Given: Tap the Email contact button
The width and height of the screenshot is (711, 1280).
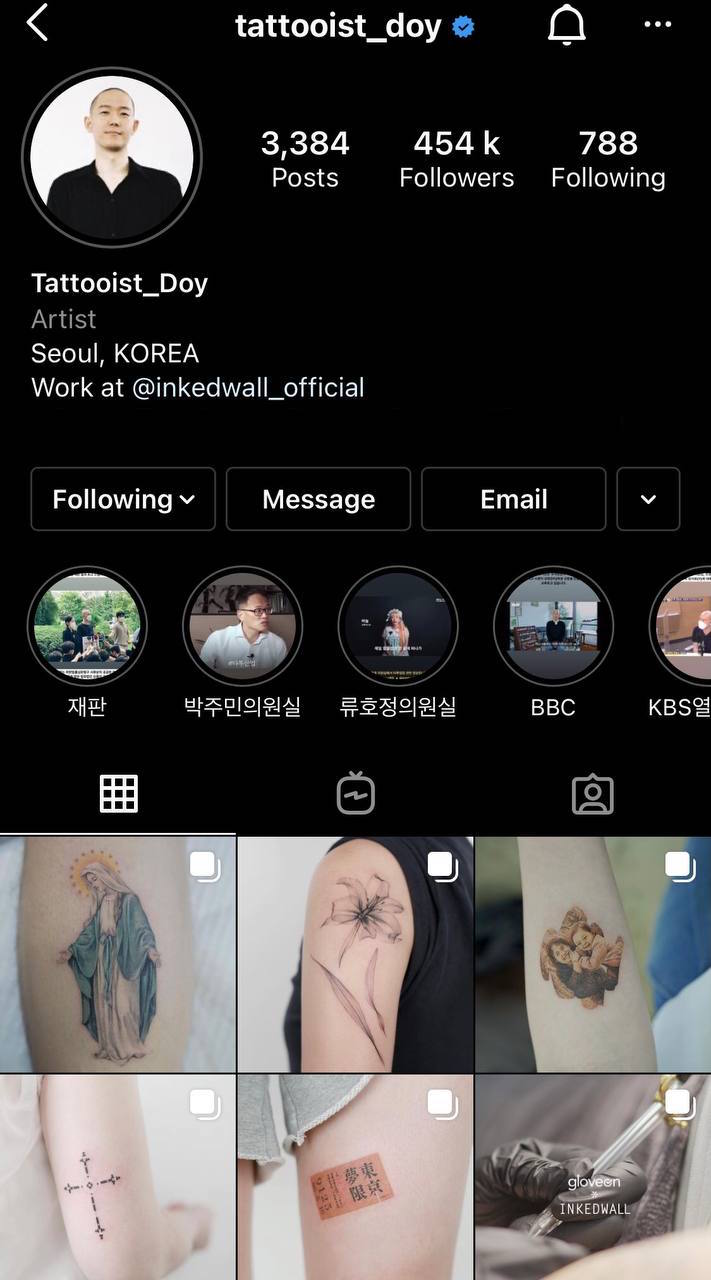Looking at the screenshot, I should pyautogui.click(x=513, y=499).
